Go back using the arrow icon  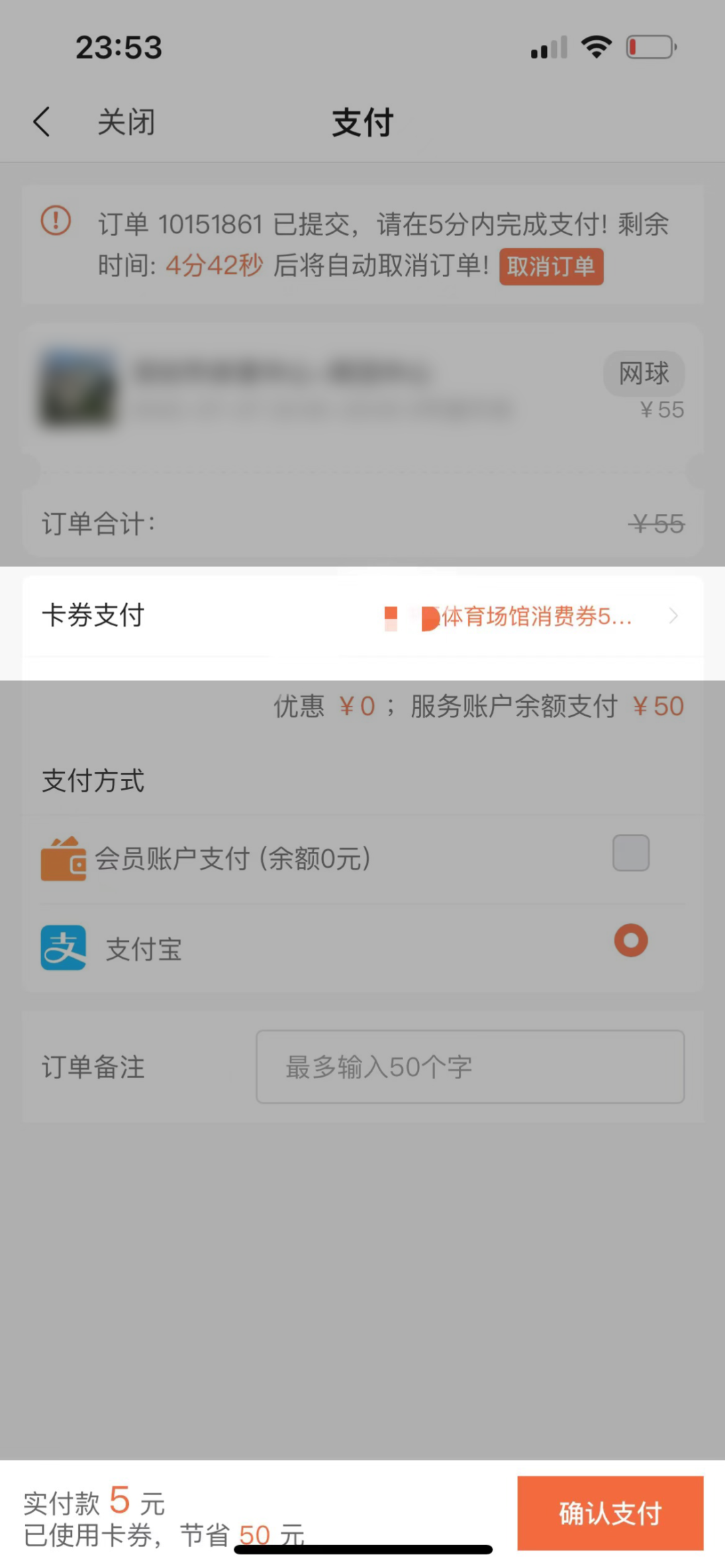pyautogui.click(x=42, y=122)
